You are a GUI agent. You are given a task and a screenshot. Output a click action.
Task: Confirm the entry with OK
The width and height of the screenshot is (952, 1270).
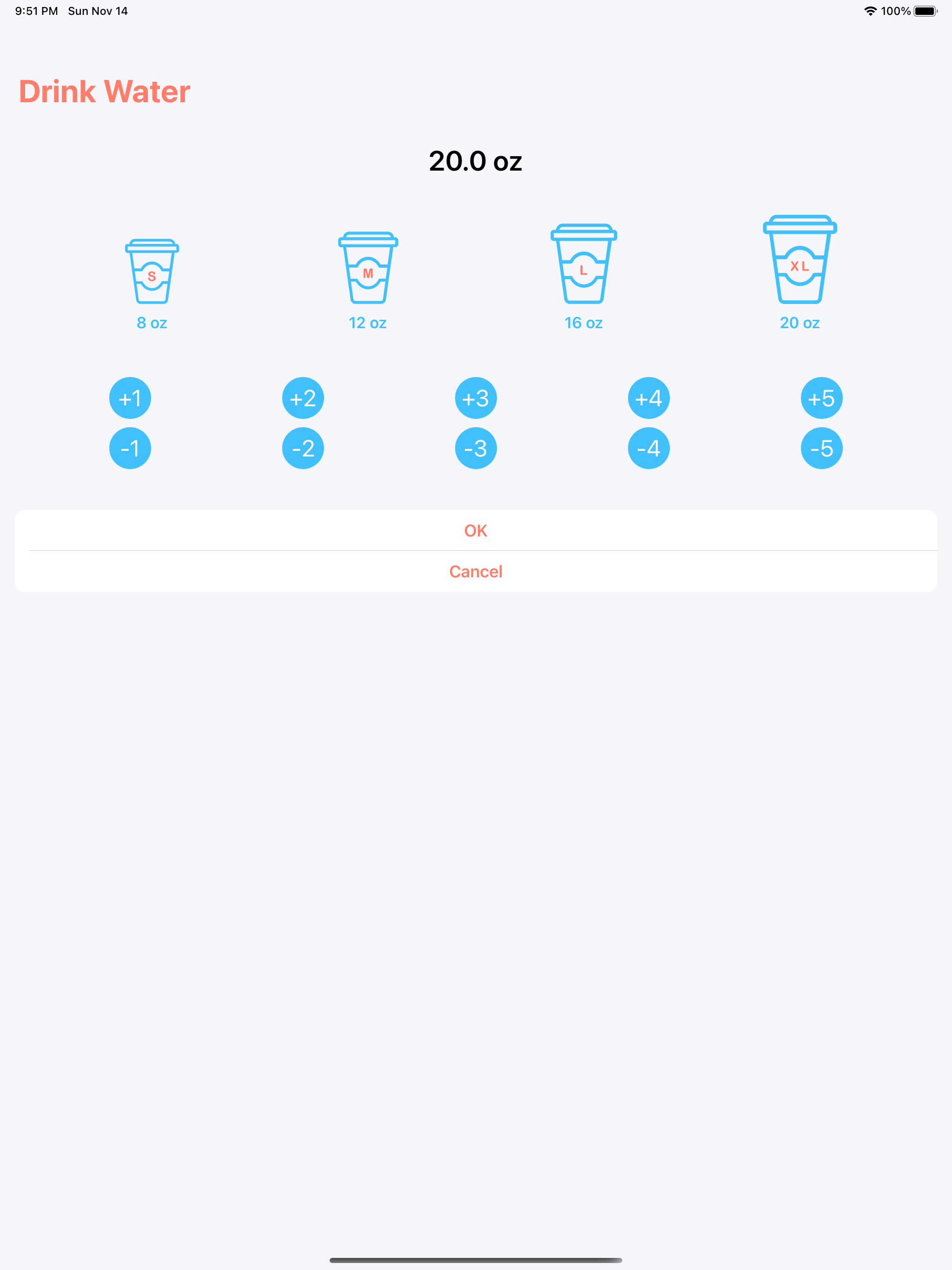(476, 530)
